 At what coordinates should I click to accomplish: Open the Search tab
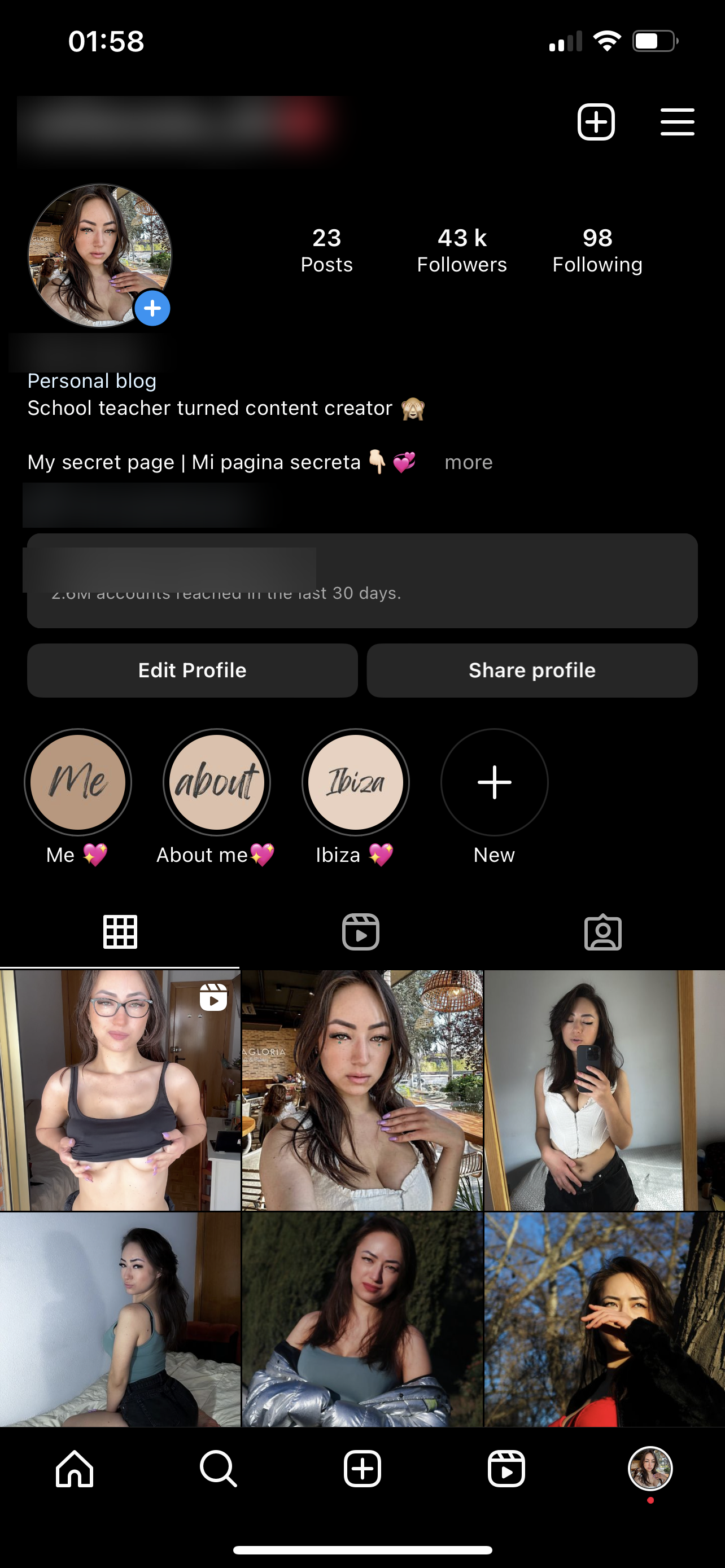(218, 1468)
